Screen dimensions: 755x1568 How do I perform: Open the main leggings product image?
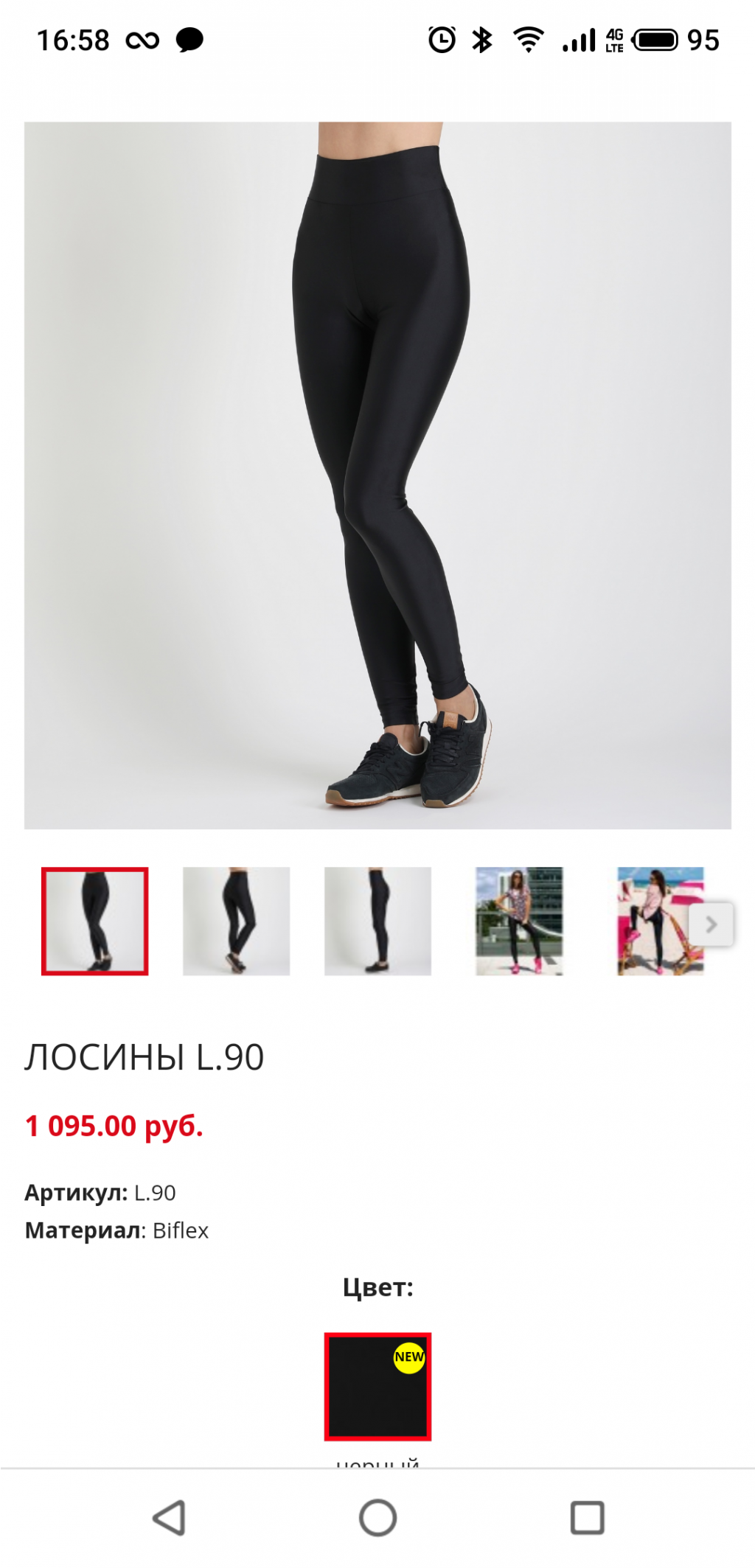tap(377, 475)
